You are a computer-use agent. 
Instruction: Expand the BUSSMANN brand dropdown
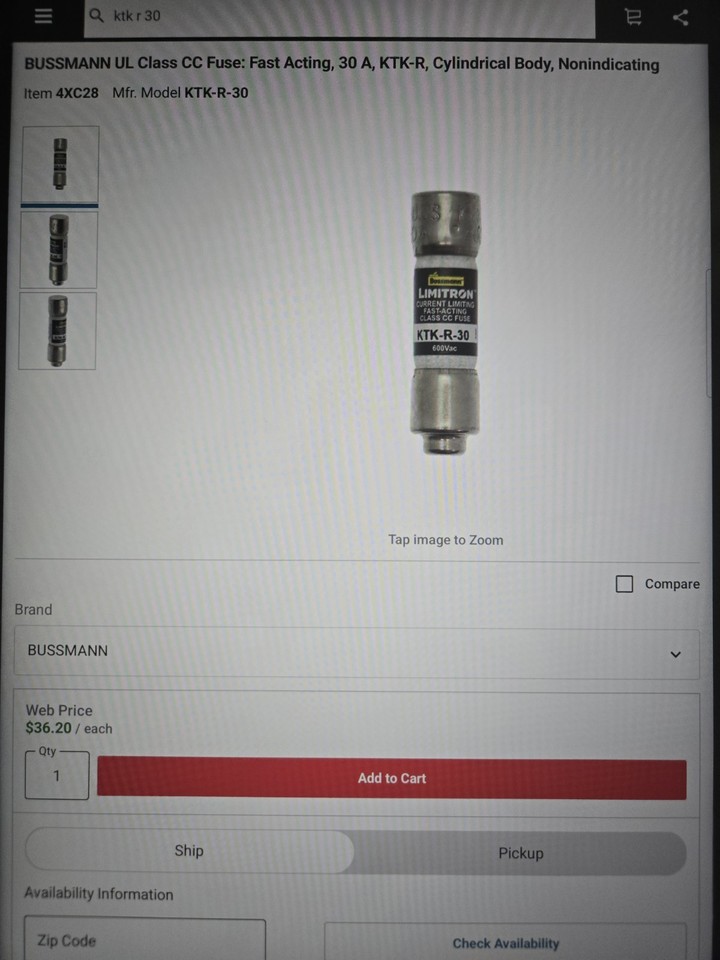point(357,652)
